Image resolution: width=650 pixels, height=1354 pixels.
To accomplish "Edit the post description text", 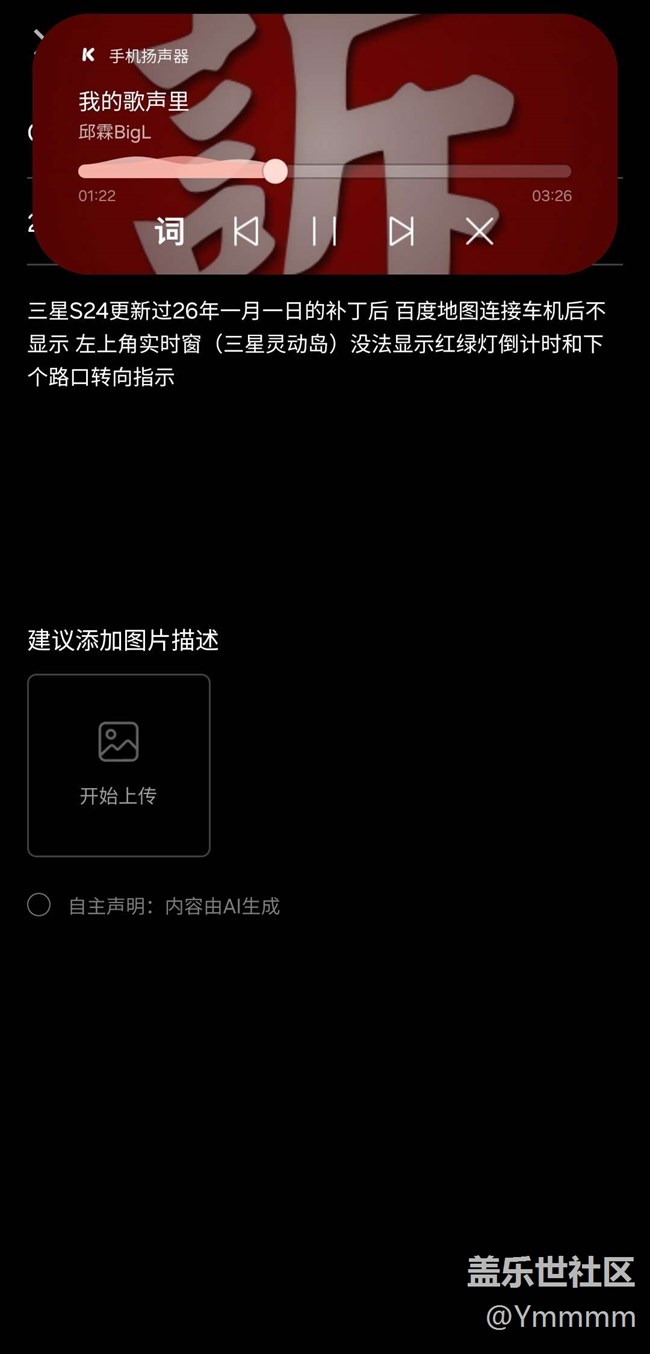I will (316, 344).
